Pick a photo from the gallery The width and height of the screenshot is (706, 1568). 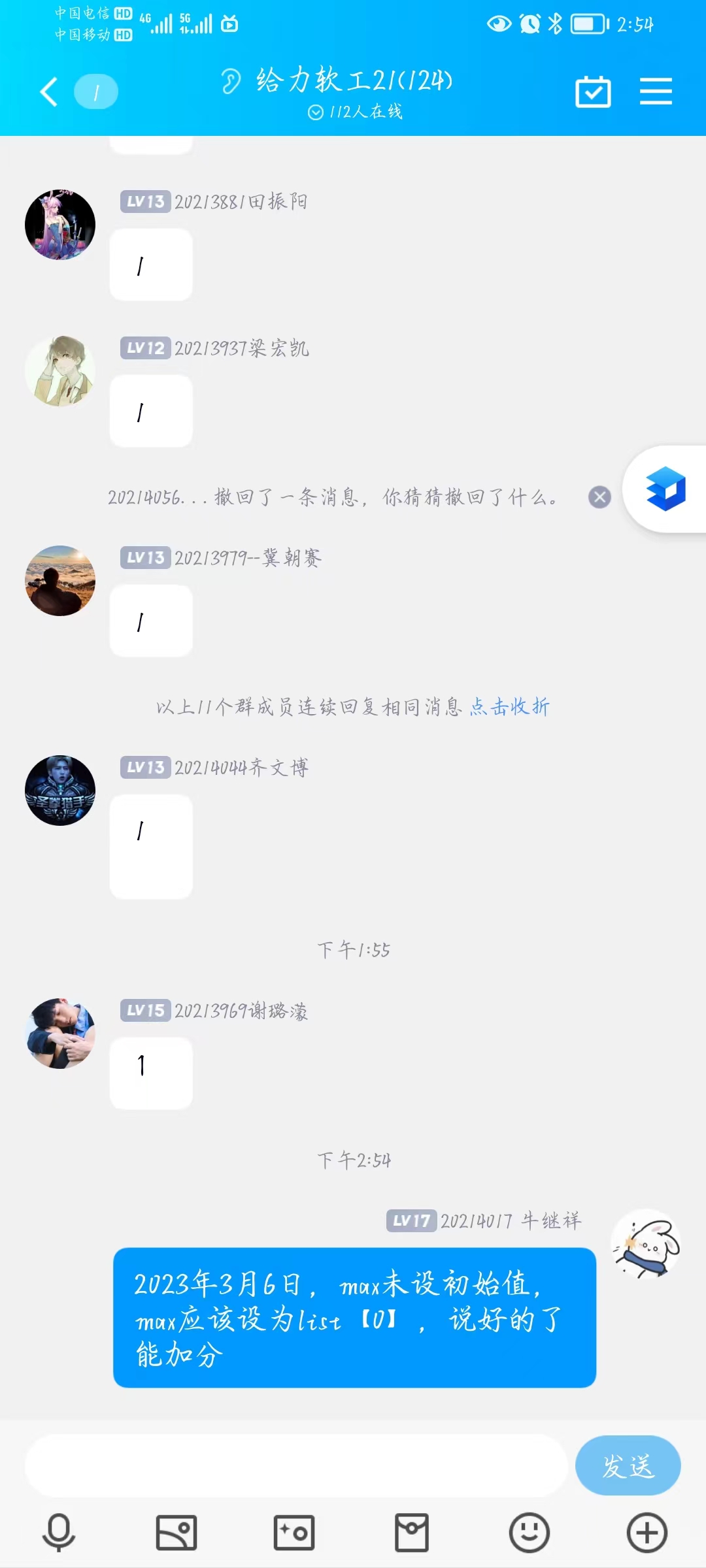click(x=176, y=1532)
